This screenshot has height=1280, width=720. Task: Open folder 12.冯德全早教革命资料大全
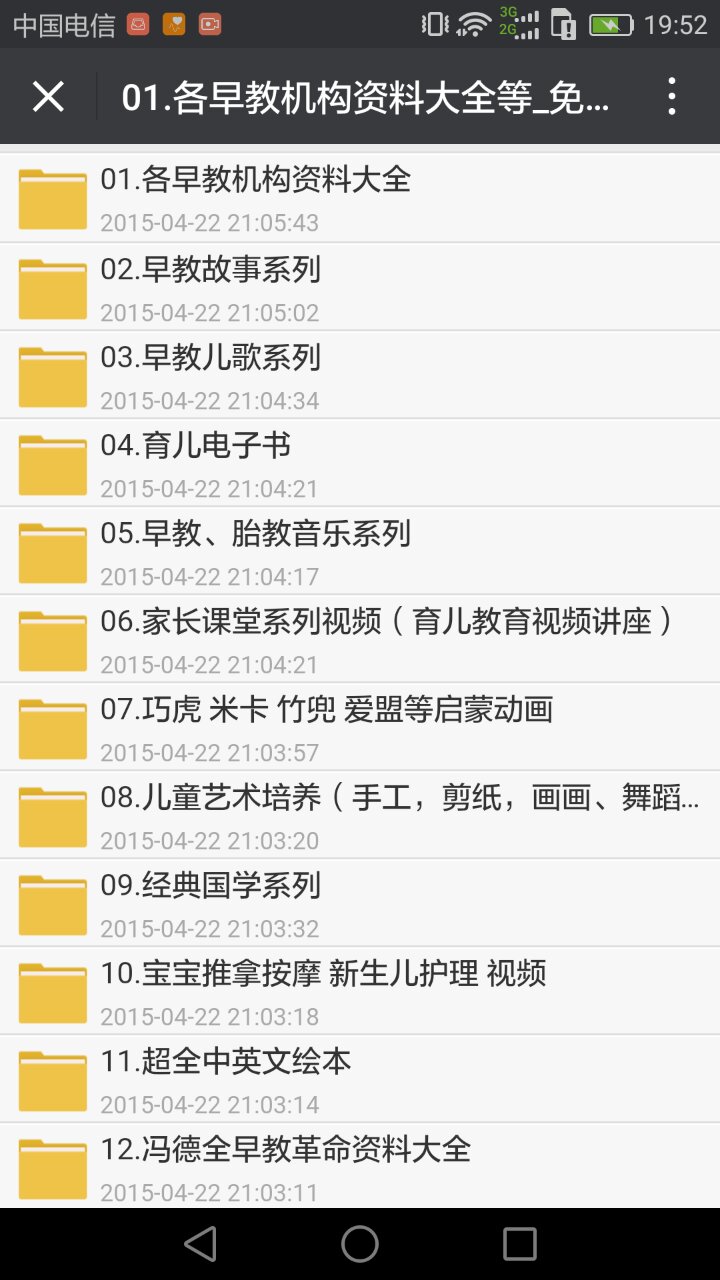pyautogui.click(x=360, y=1166)
